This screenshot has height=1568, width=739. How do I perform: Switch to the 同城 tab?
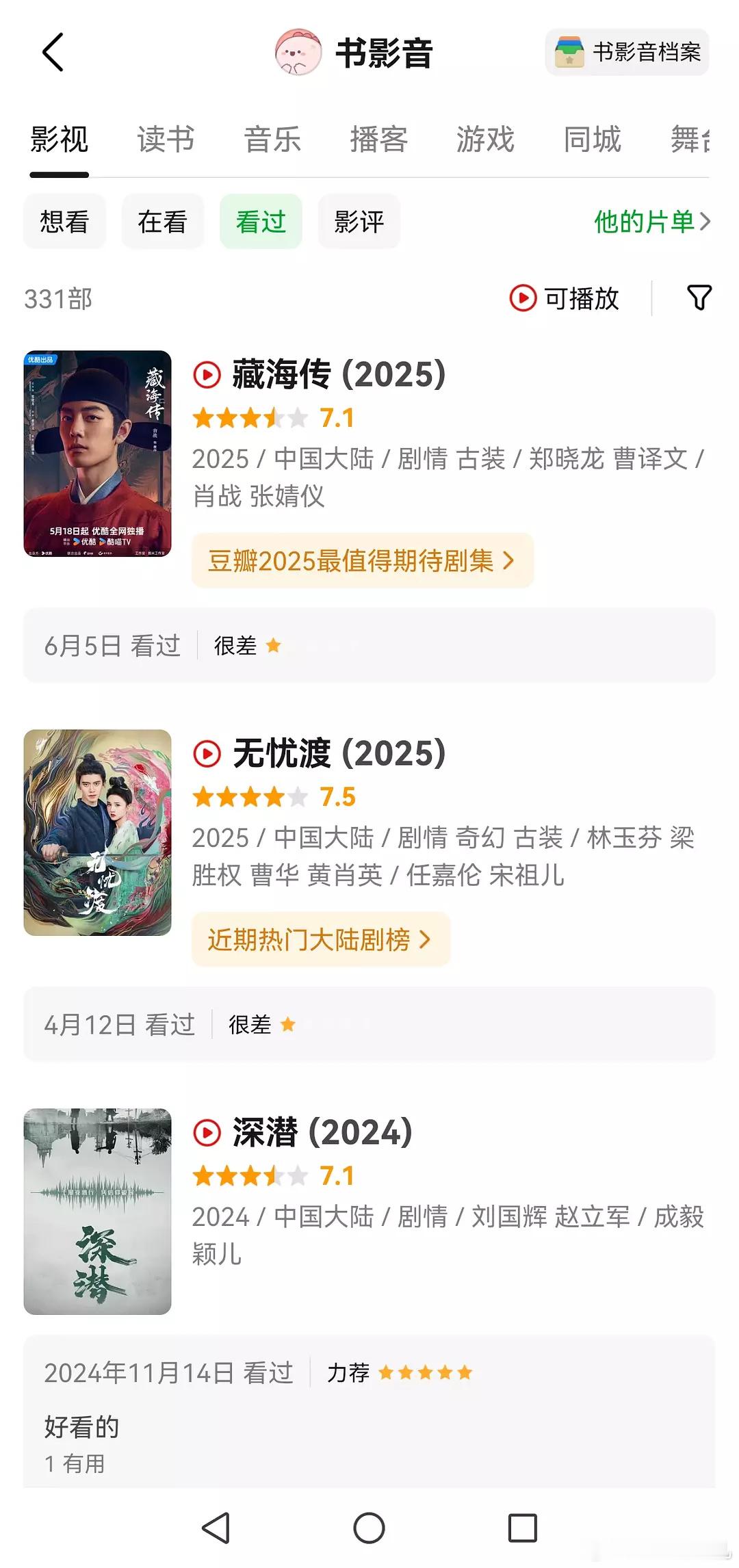click(x=592, y=140)
